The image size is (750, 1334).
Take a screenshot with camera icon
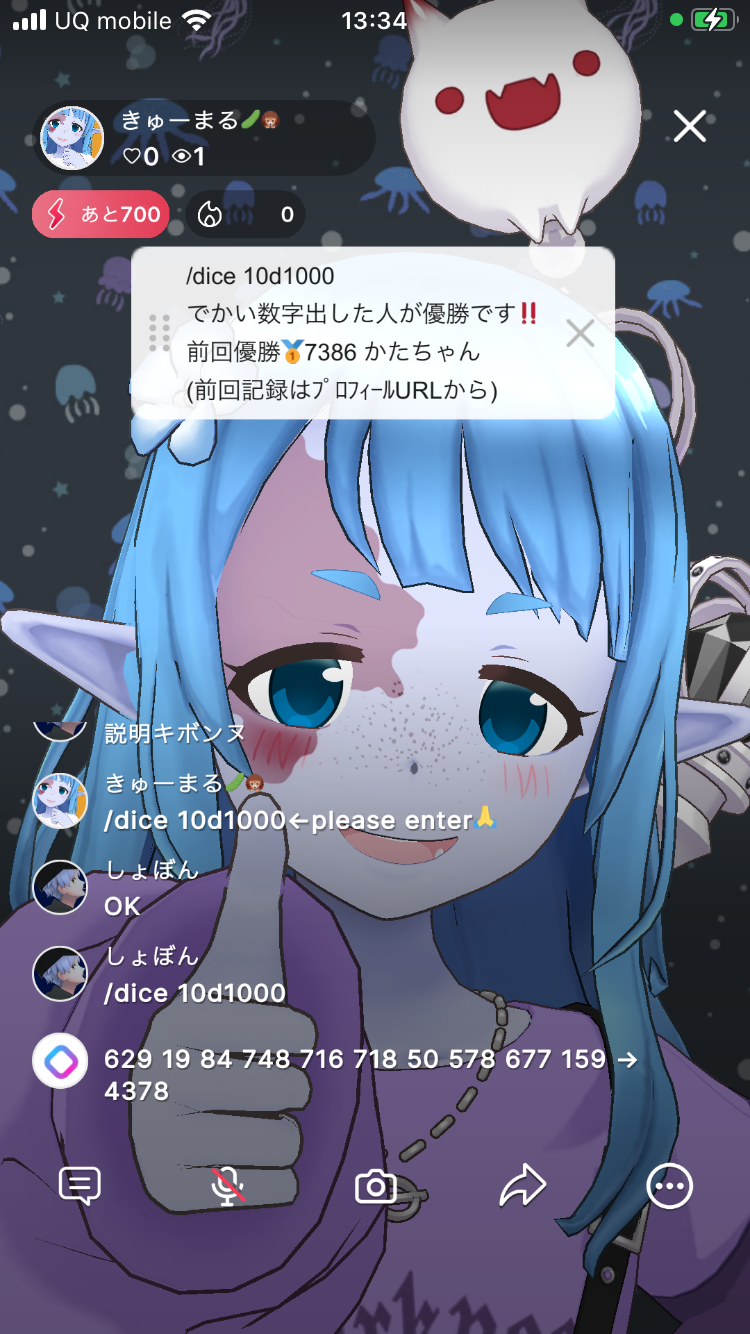click(375, 1186)
